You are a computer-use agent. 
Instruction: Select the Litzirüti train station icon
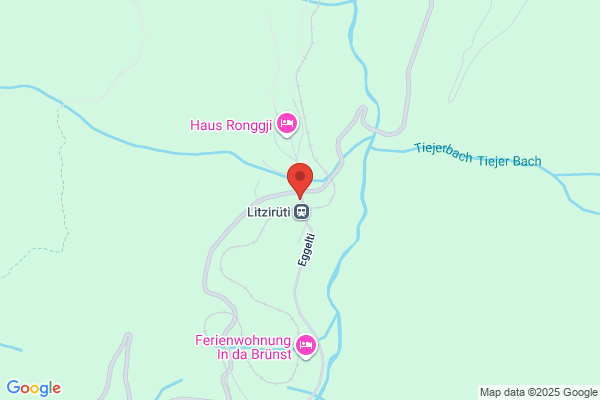pyautogui.click(x=302, y=212)
